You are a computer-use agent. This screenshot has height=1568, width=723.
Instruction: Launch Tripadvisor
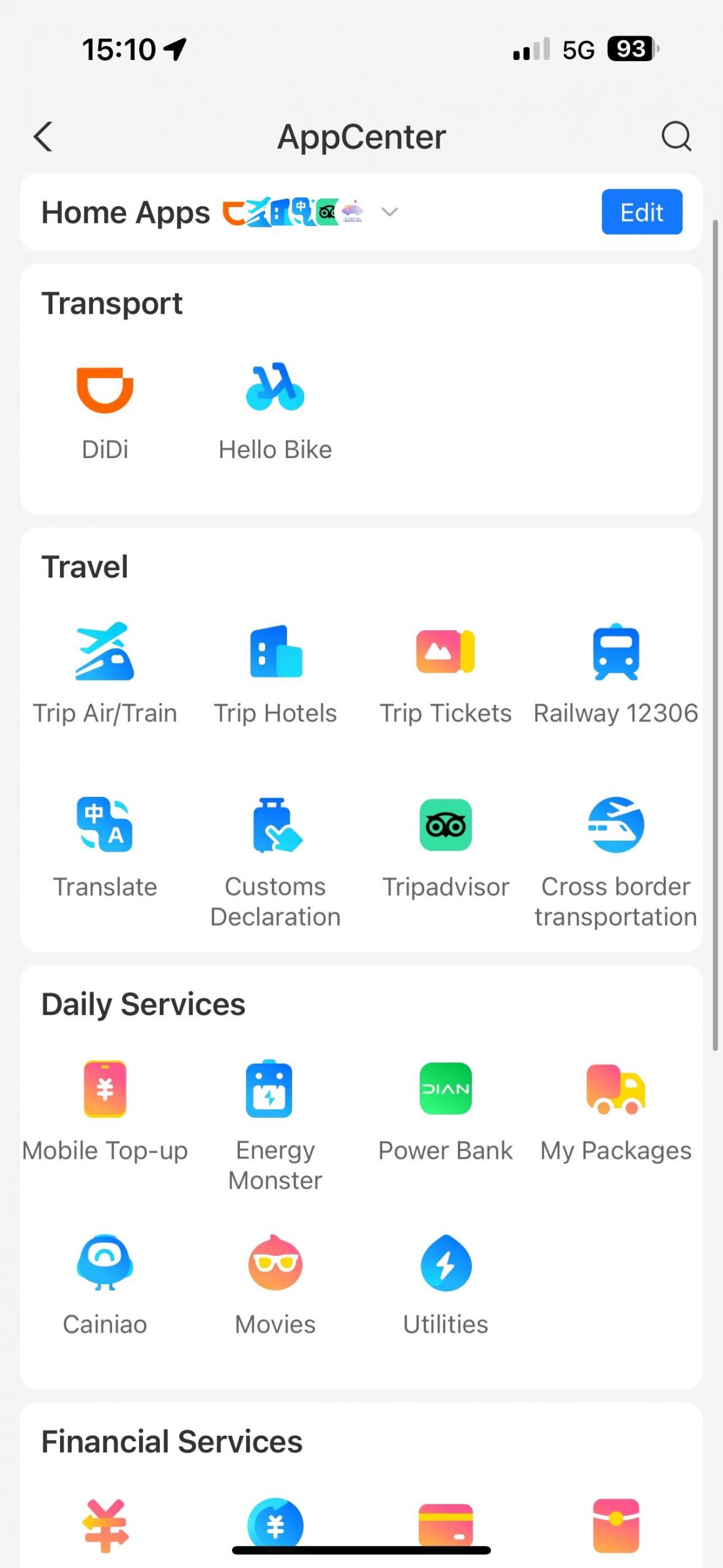(445, 825)
